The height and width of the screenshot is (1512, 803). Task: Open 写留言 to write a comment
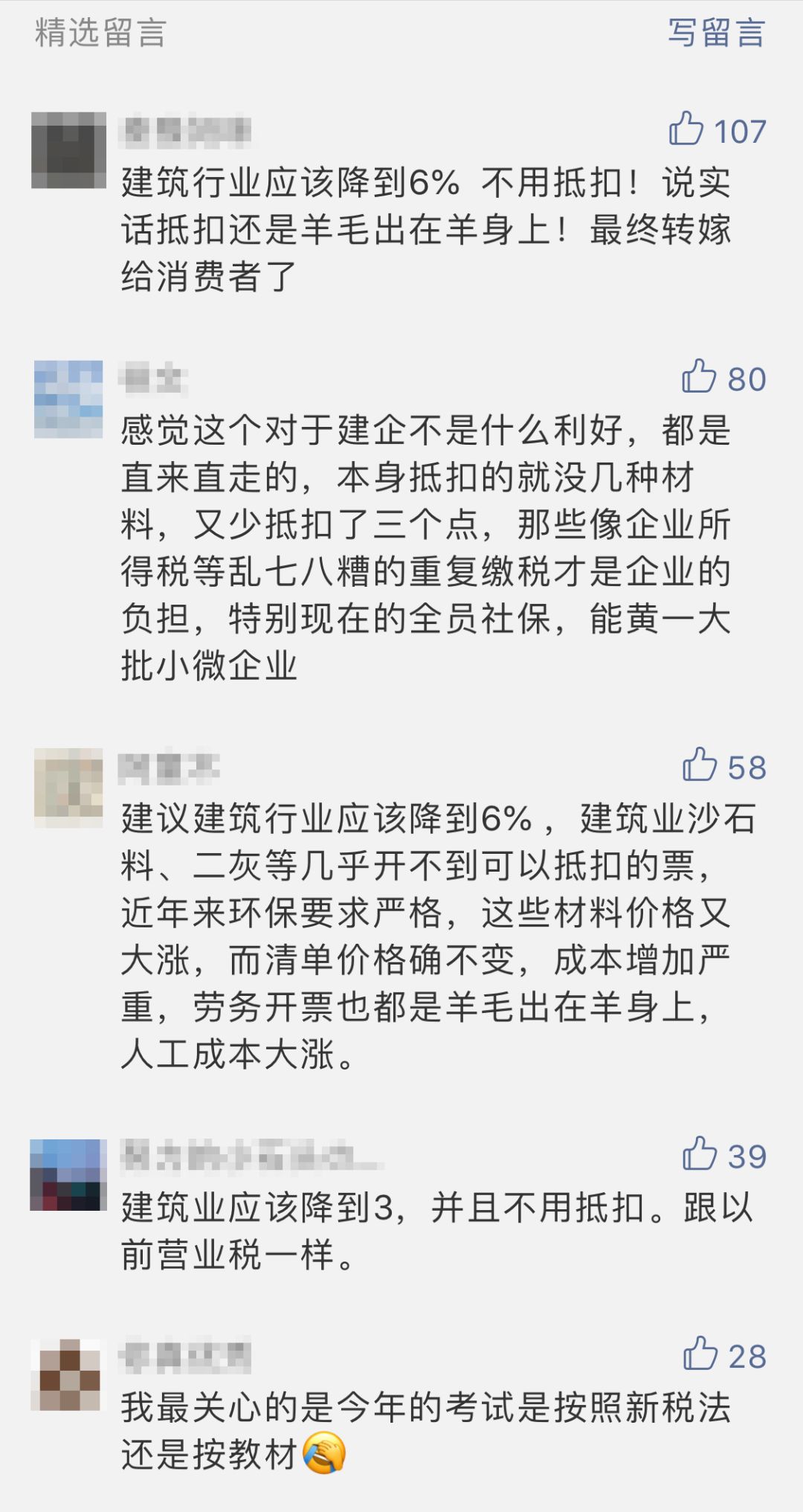click(716, 33)
